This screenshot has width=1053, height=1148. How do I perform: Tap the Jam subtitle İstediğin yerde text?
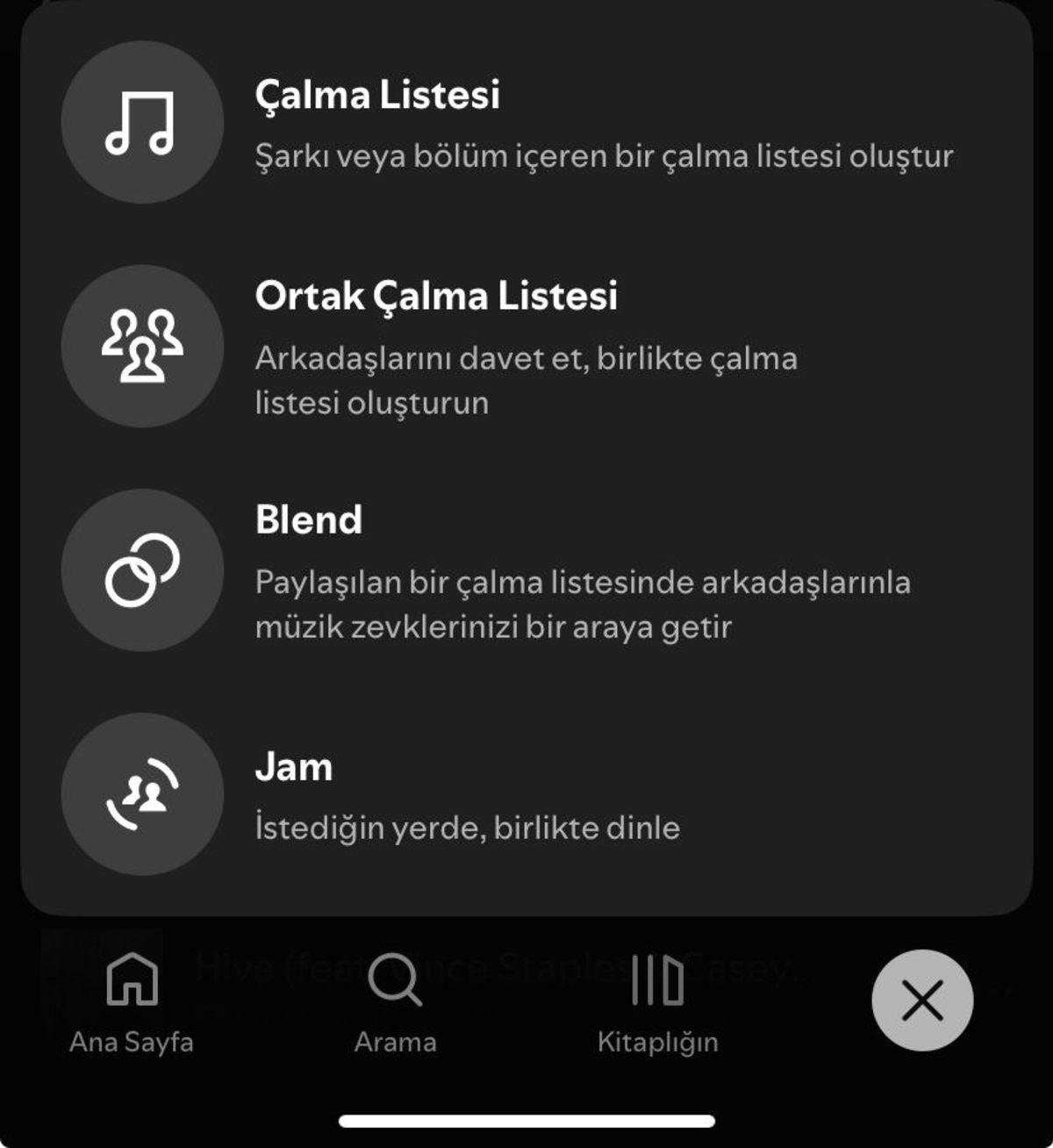pos(469,827)
